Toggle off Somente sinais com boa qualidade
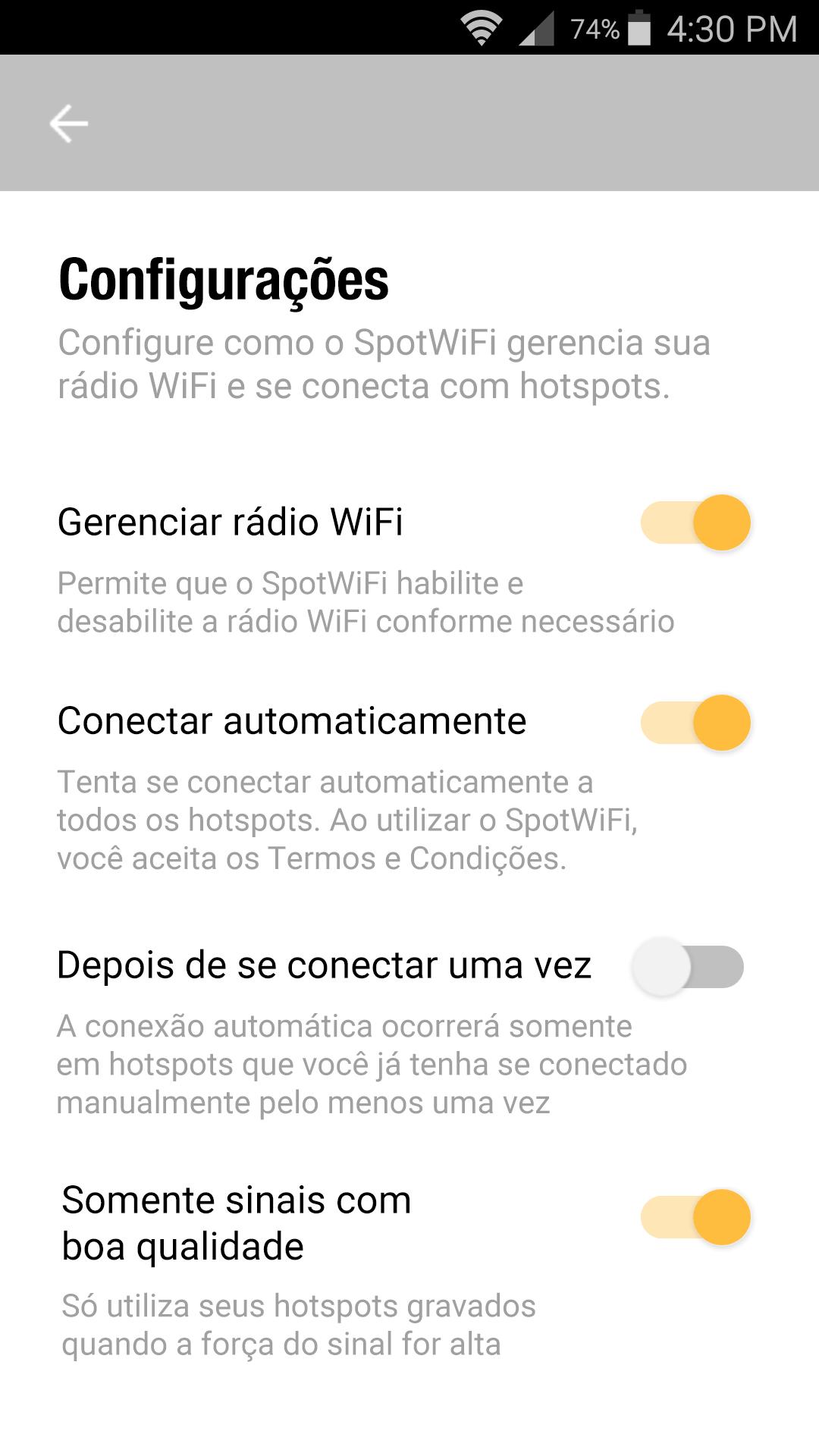This screenshot has width=819, height=1456. pos(695,1217)
